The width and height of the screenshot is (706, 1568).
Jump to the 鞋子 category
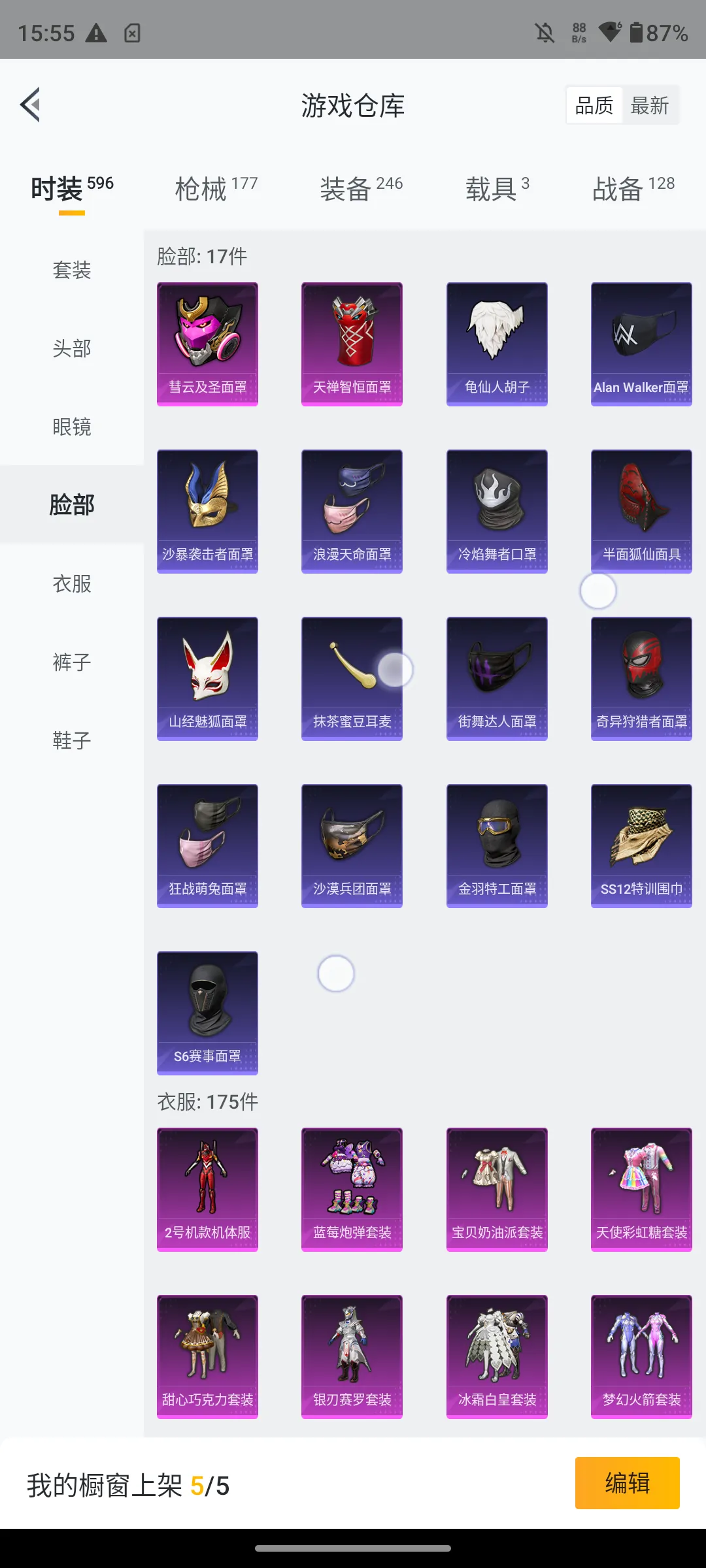(x=72, y=740)
